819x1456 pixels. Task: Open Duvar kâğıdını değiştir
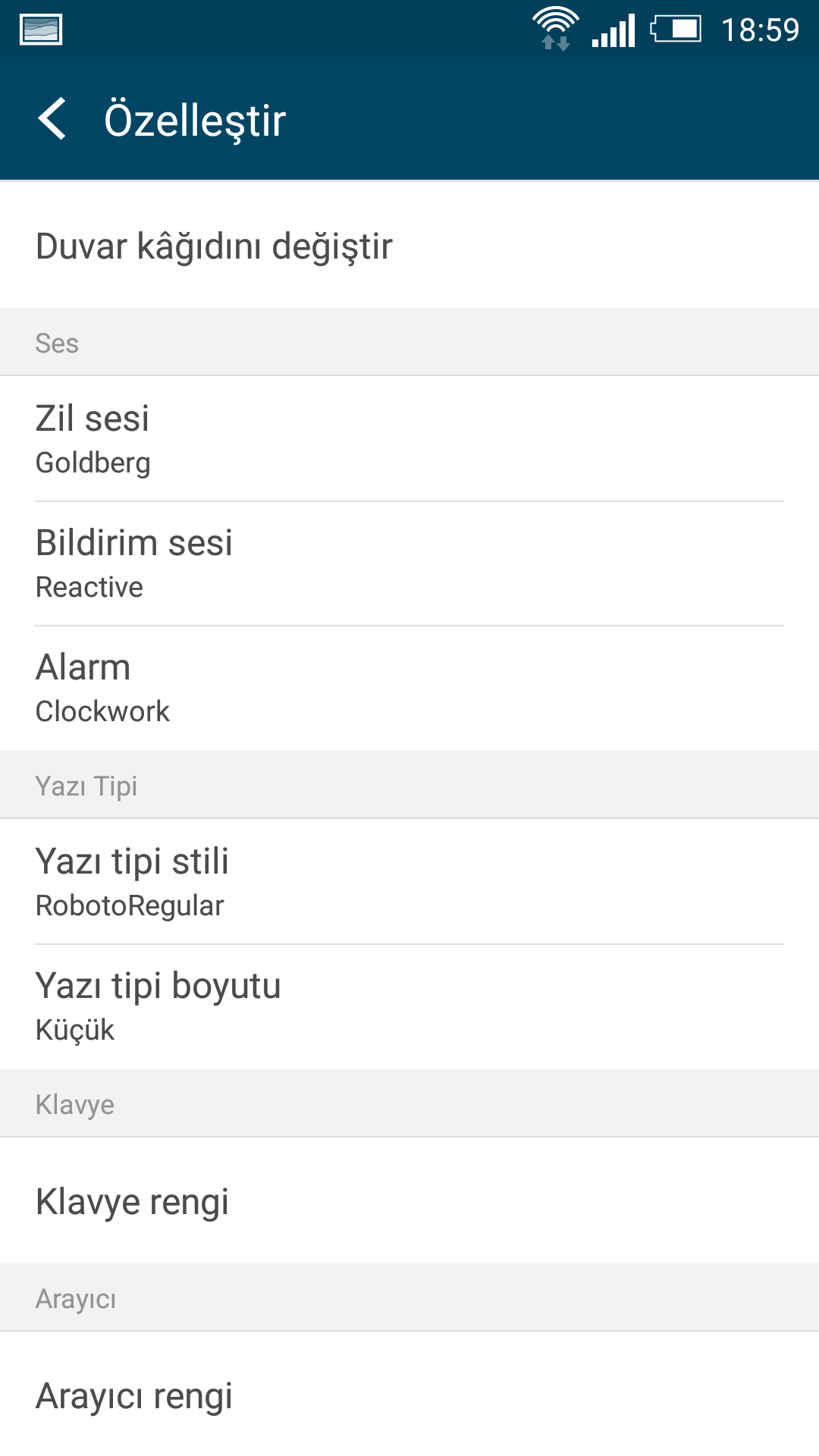pyautogui.click(x=409, y=245)
